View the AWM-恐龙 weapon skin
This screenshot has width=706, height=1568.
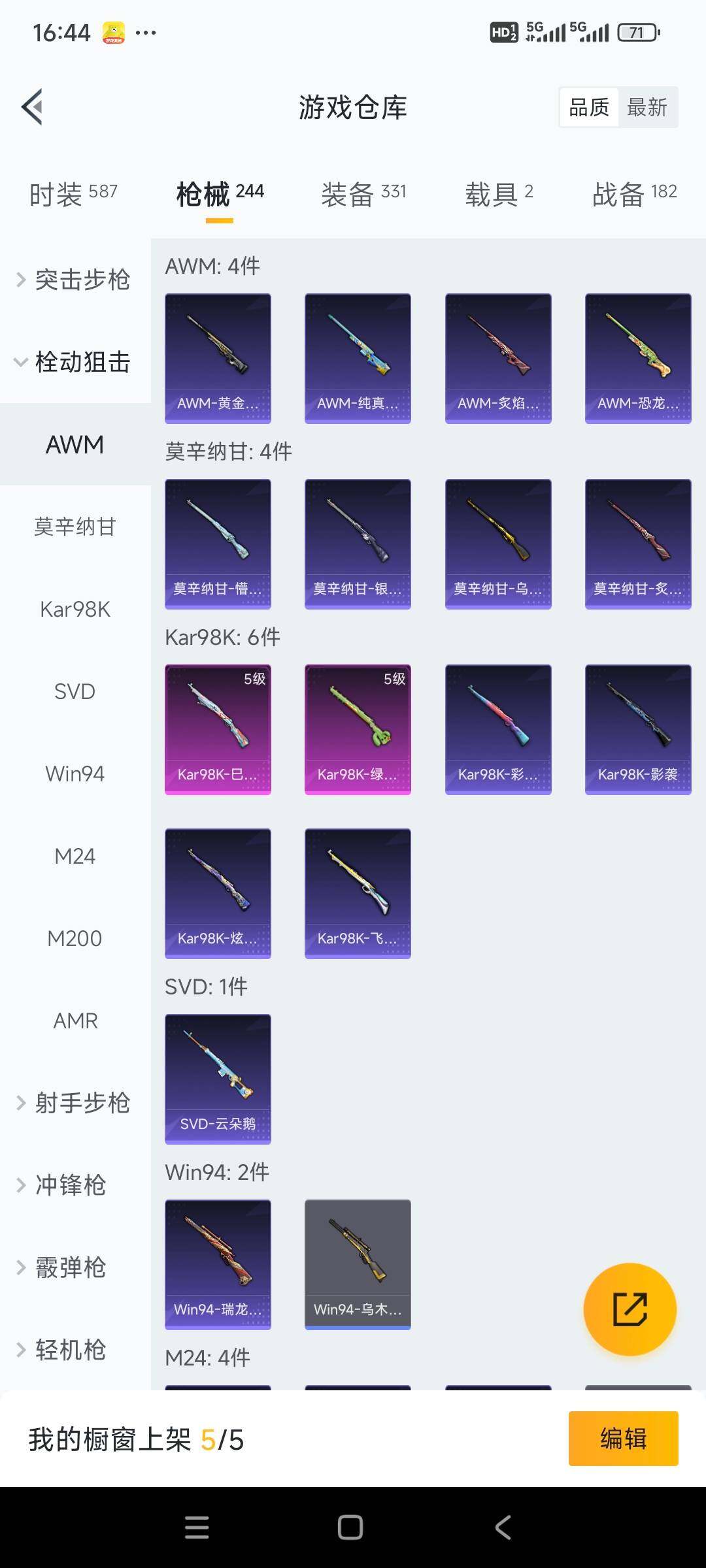click(637, 356)
